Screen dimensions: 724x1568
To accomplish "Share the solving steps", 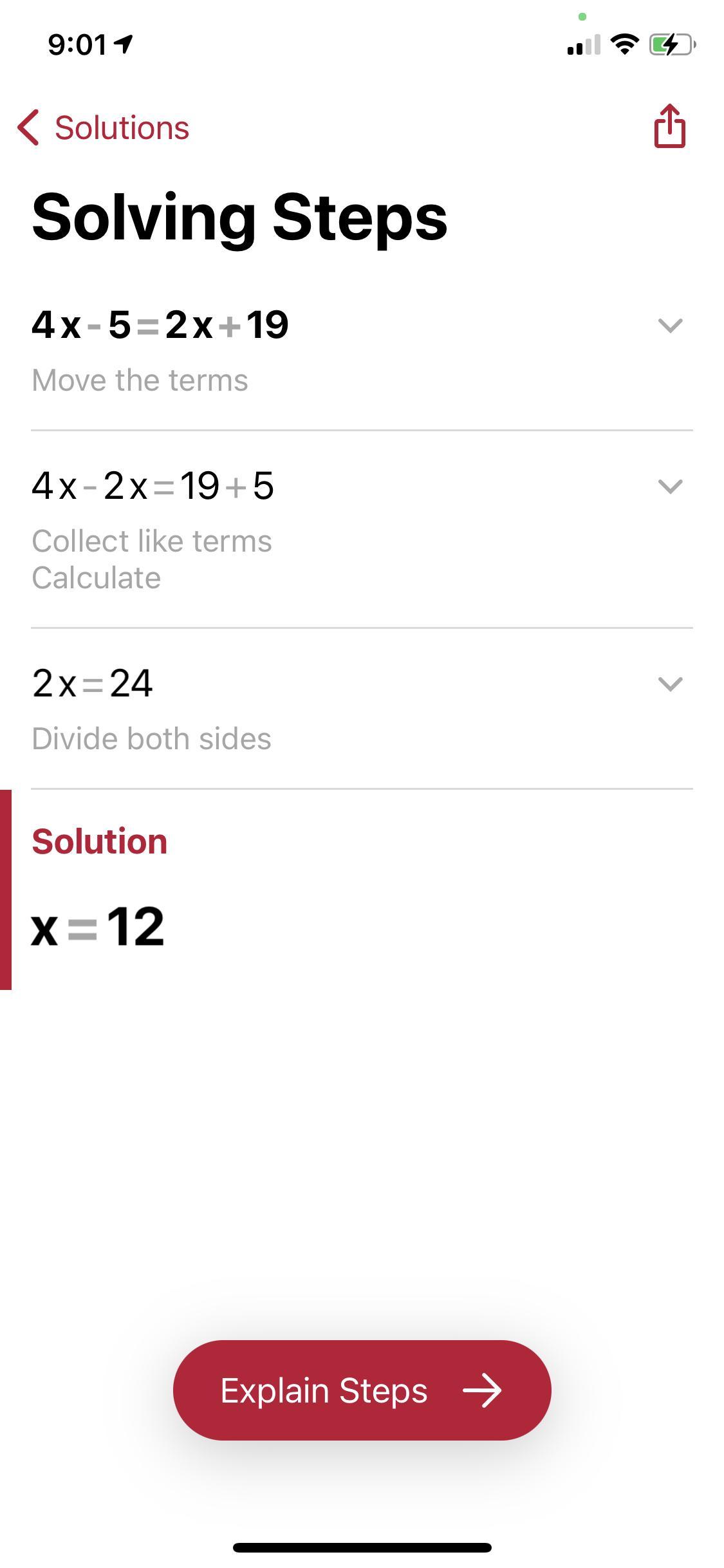I will pos(669,126).
